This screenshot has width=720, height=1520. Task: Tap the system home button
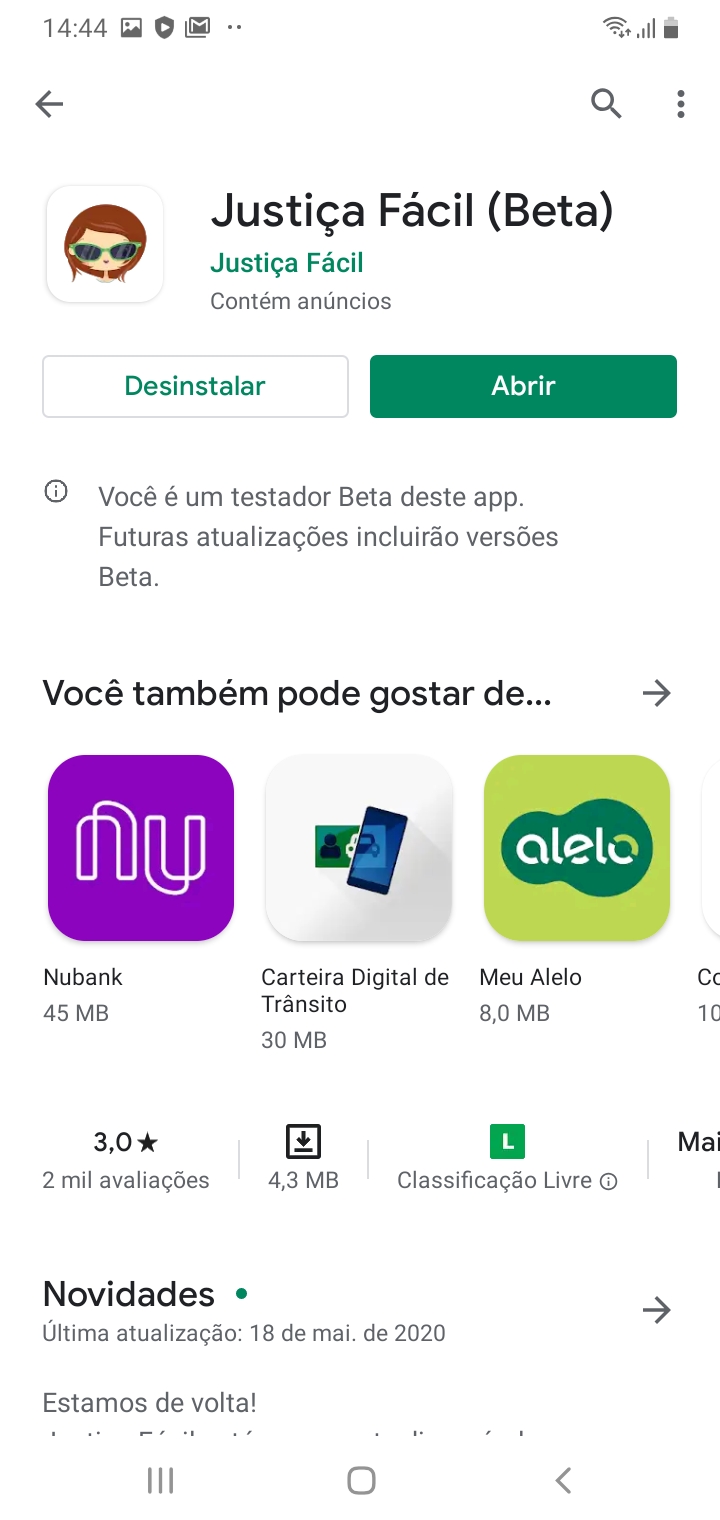pyautogui.click(x=361, y=1480)
